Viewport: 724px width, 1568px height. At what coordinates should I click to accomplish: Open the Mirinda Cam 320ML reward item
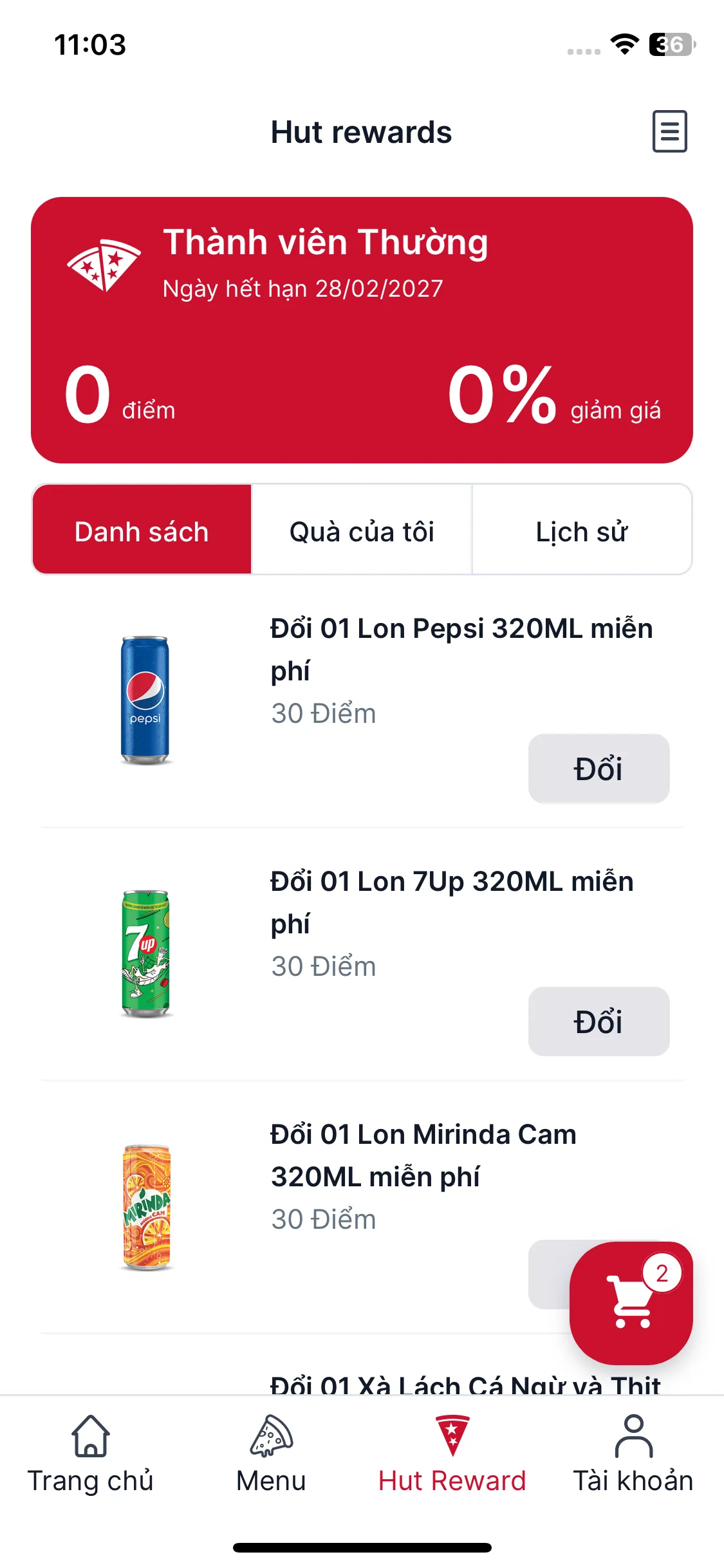click(x=423, y=1155)
